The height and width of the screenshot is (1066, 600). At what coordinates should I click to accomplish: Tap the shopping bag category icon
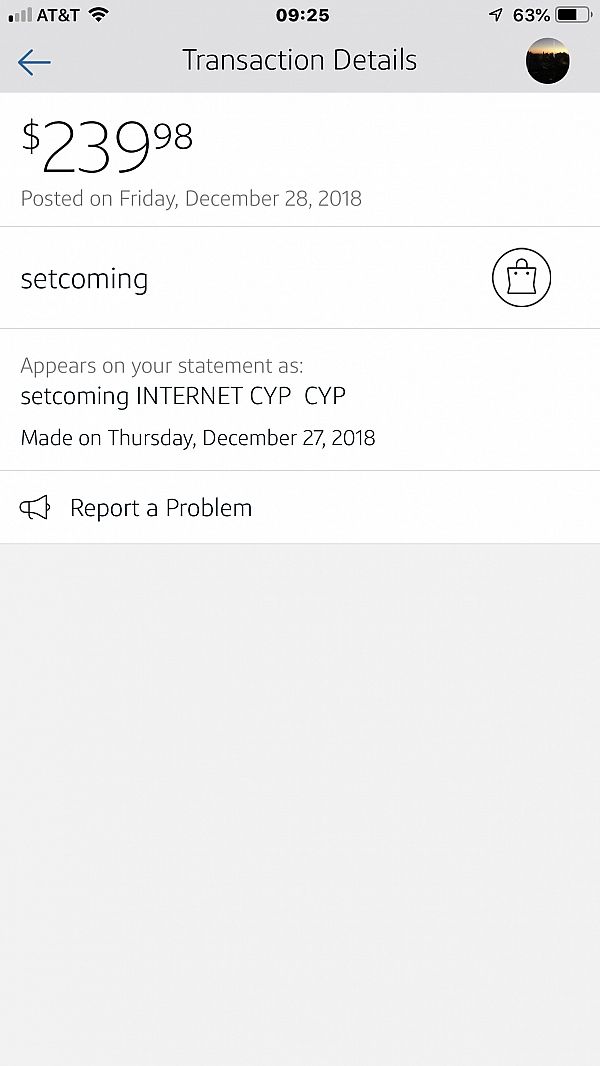(521, 277)
